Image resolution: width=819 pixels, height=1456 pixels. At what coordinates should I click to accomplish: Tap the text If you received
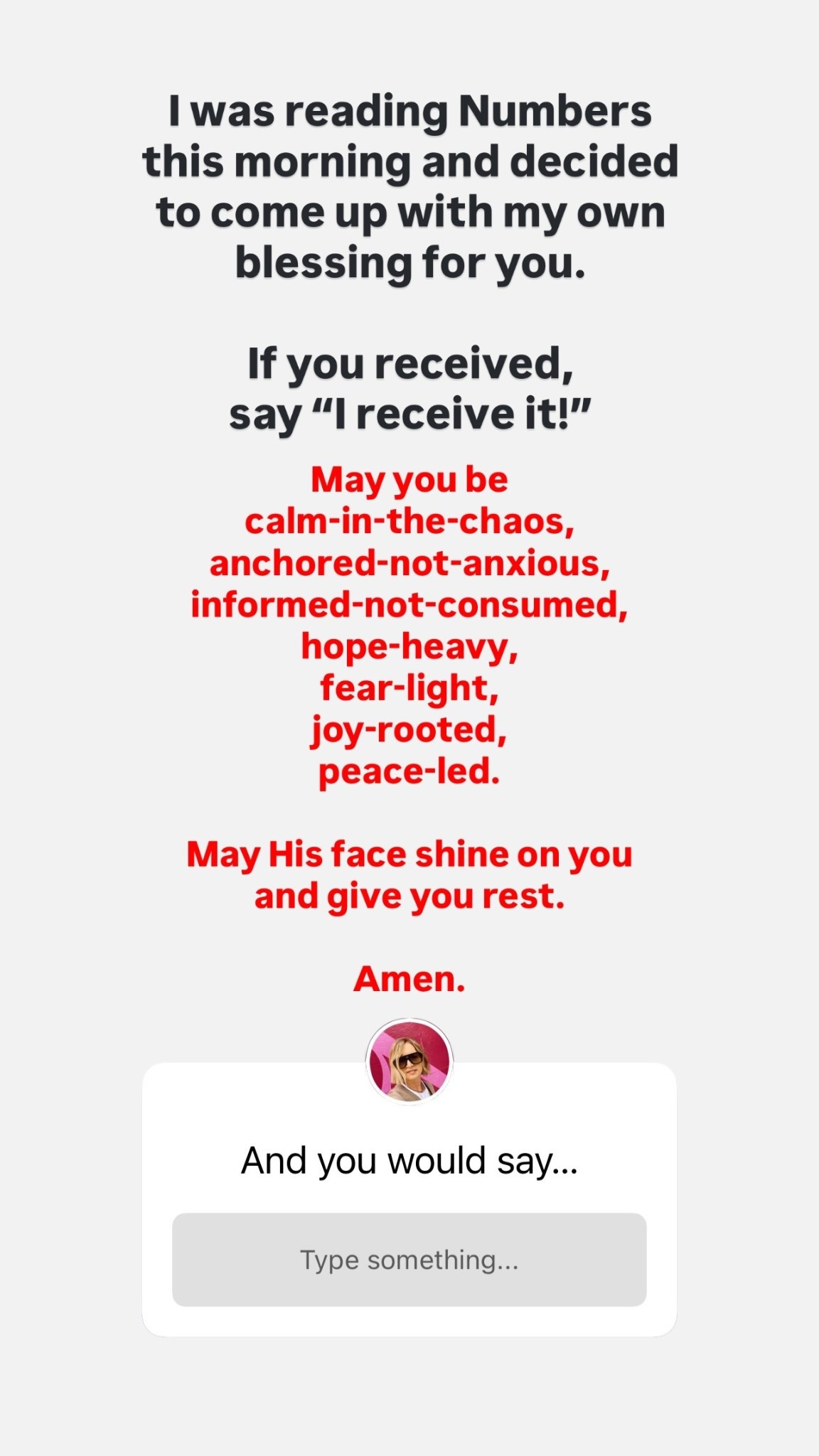point(409,365)
